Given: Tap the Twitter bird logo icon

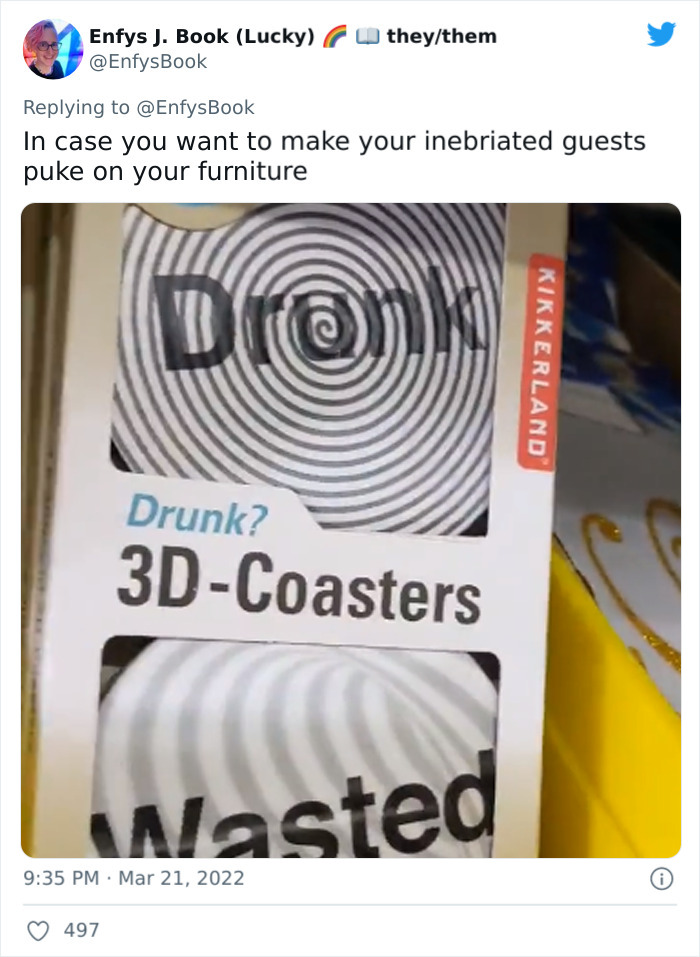Looking at the screenshot, I should click(661, 34).
